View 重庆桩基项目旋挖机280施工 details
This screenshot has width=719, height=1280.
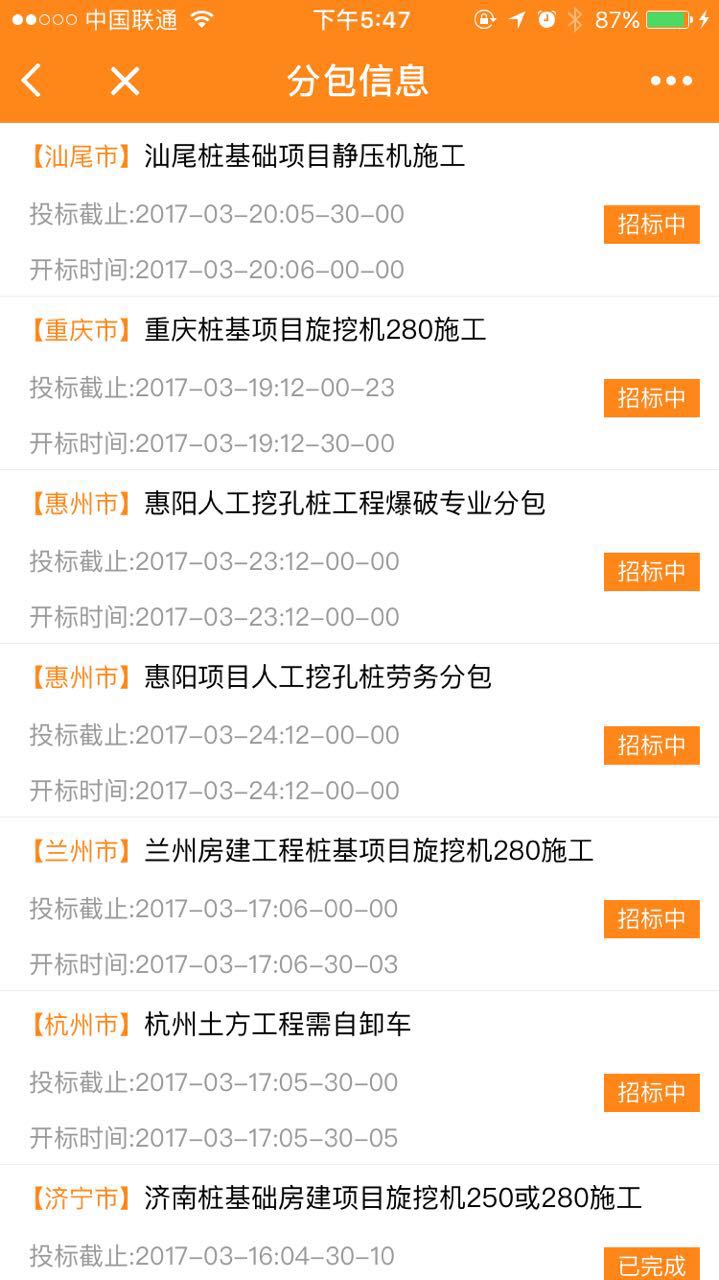pos(315,330)
